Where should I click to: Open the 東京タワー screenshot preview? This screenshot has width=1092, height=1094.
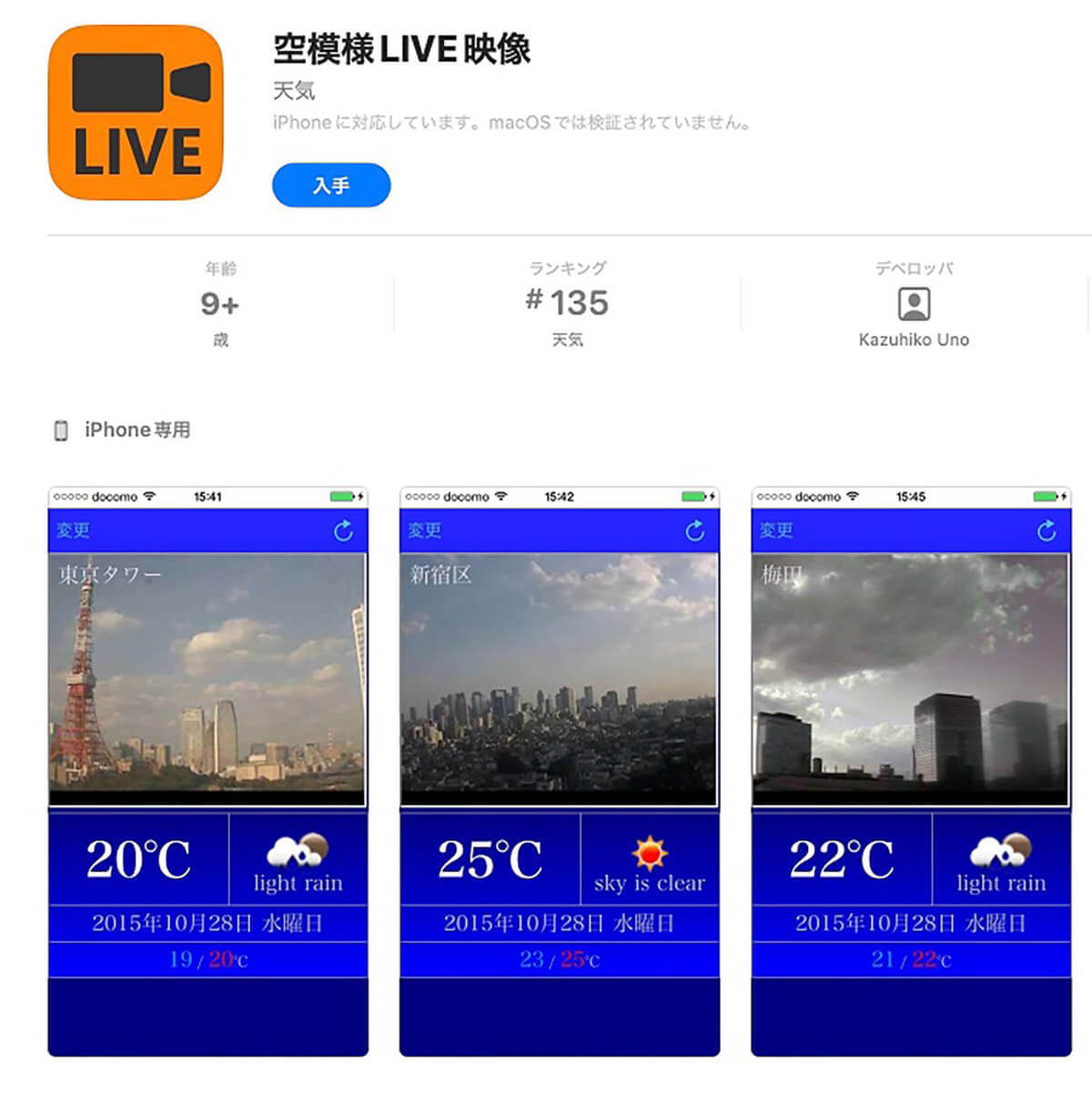(207, 771)
